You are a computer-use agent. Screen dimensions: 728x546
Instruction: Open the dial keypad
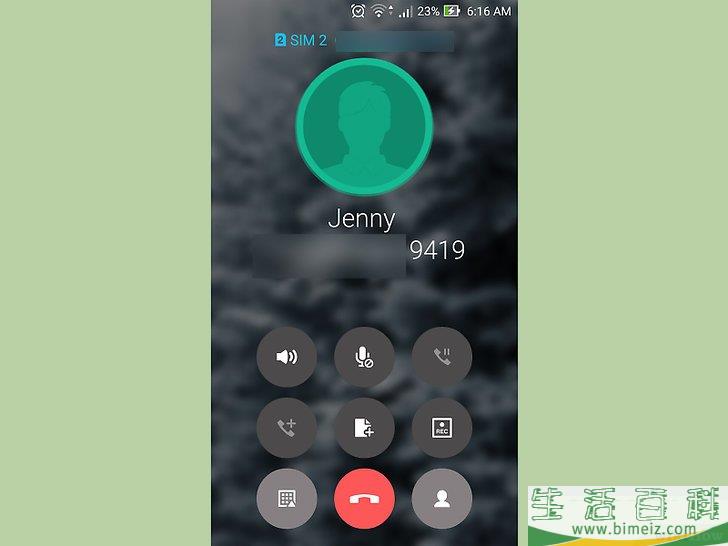coord(286,498)
